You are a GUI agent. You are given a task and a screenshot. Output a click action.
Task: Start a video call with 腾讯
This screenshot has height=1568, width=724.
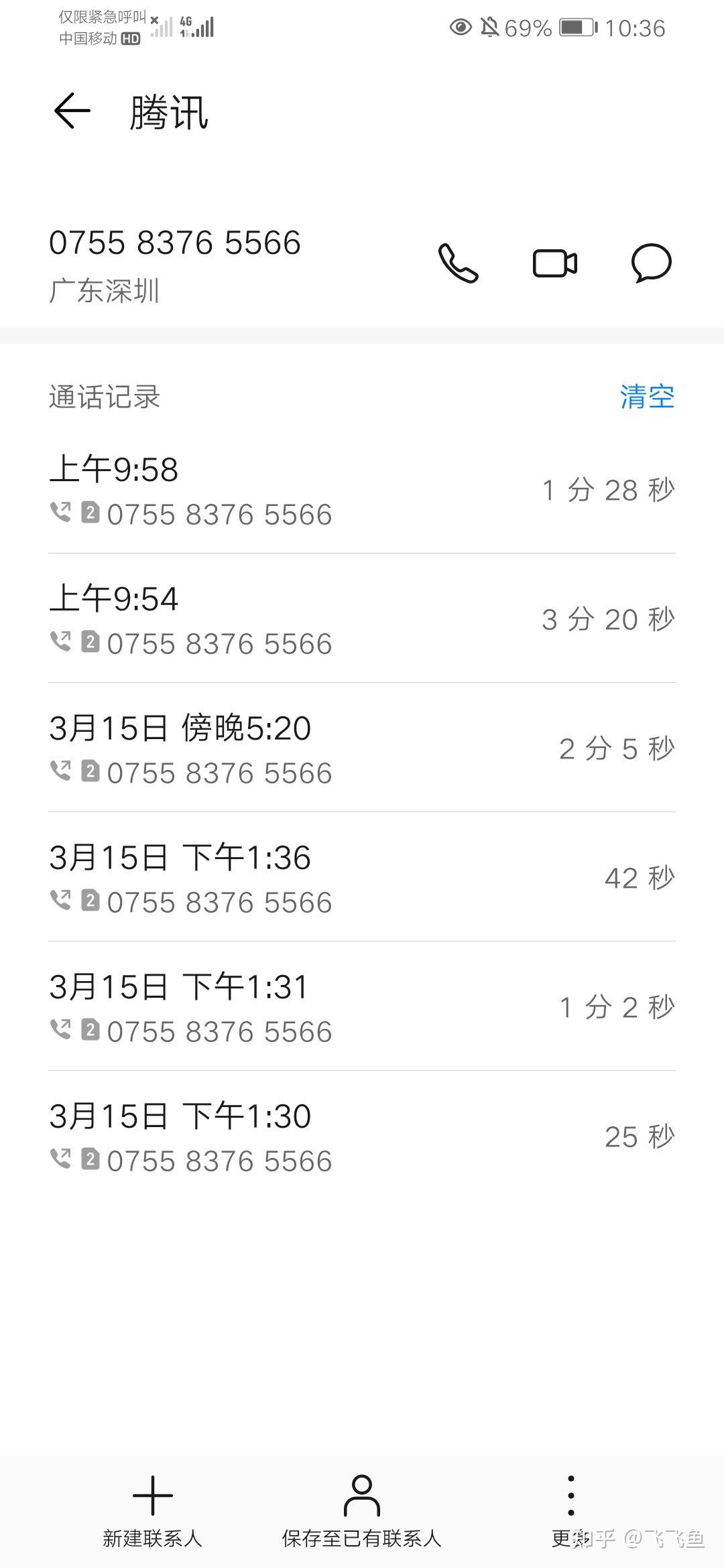click(x=555, y=263)
